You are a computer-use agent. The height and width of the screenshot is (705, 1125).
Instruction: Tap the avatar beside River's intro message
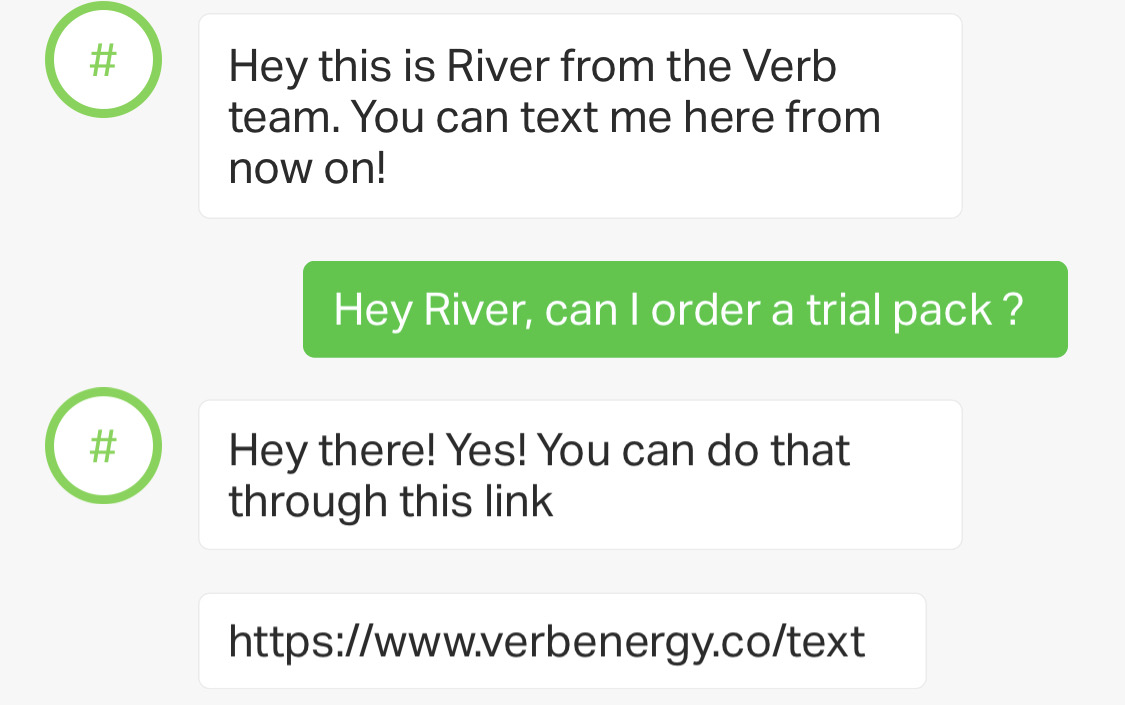(102, 61)
